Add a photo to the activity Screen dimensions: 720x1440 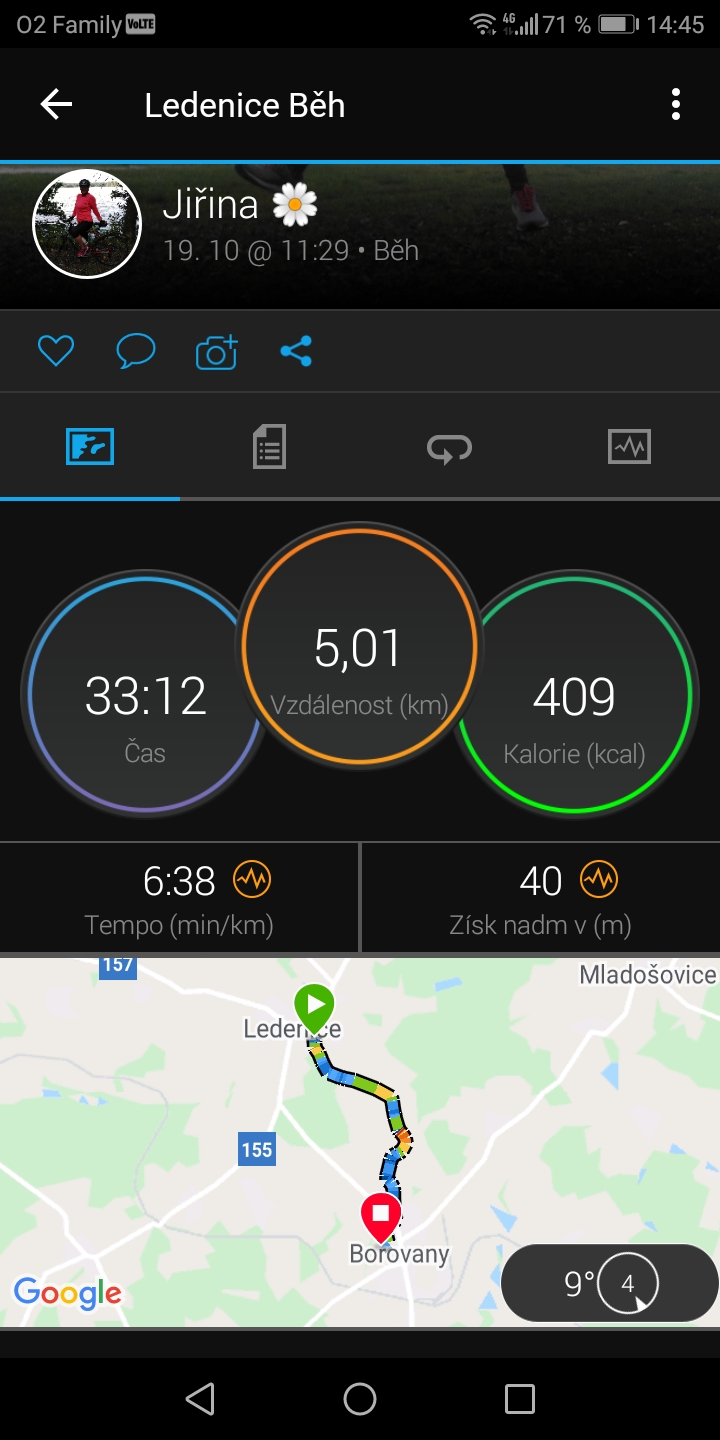[216, 351]
